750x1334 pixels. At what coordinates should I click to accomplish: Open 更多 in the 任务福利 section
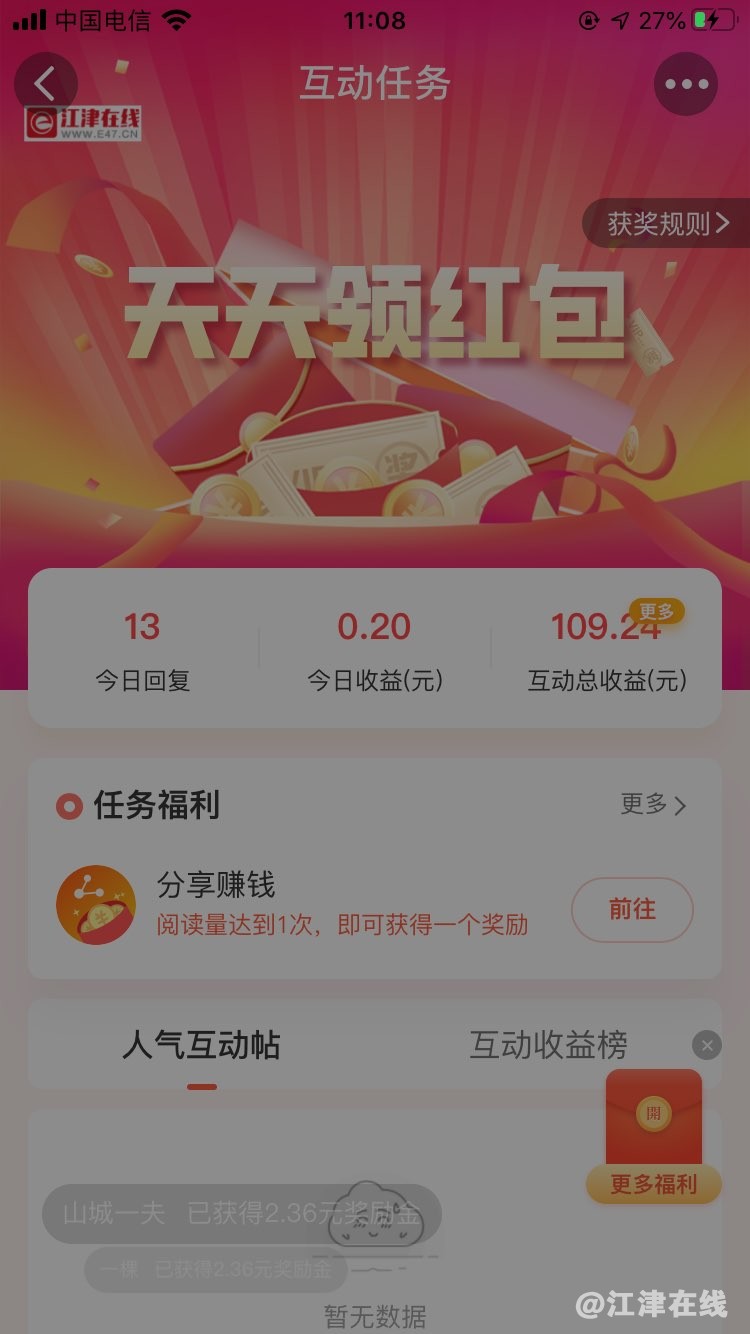[x=654, y=805]
